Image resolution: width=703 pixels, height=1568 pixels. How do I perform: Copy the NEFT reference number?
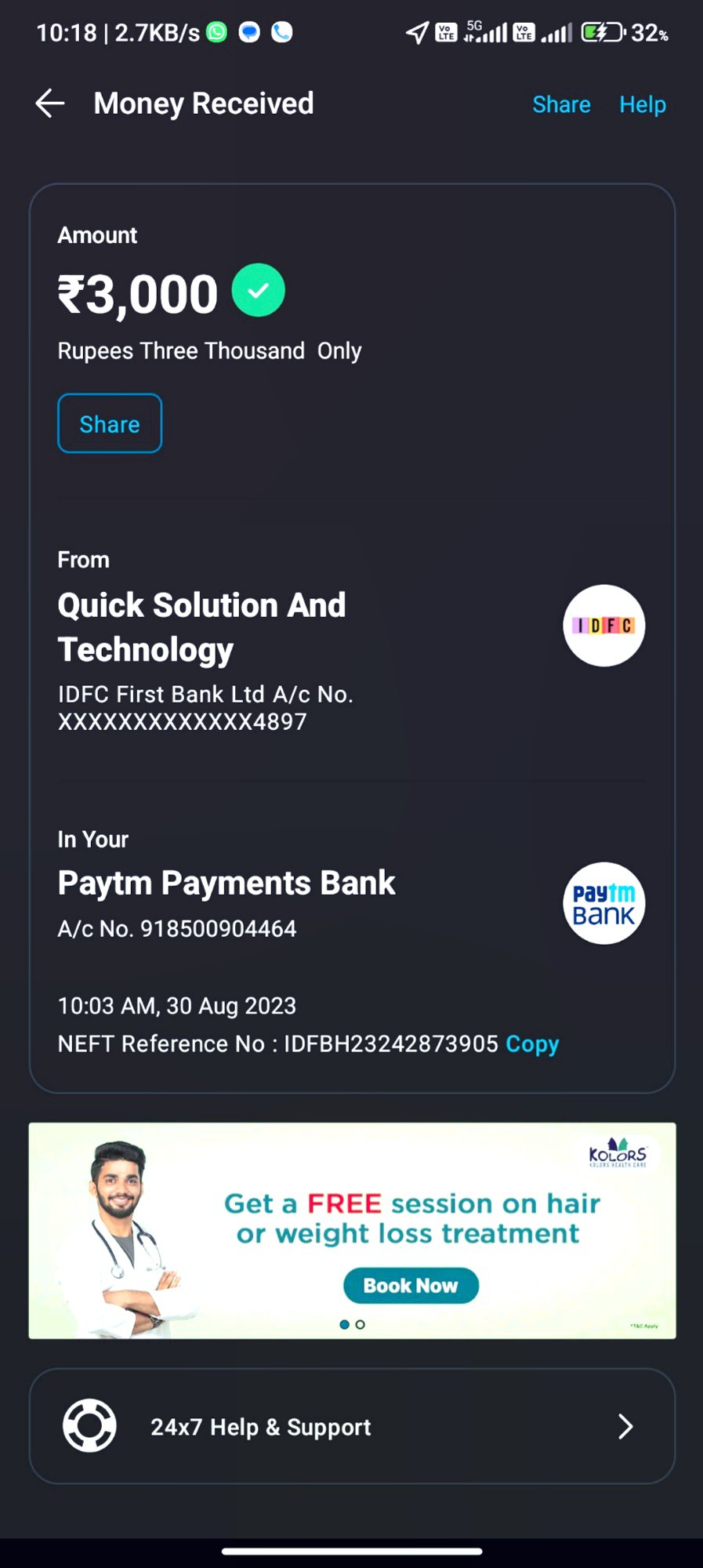[532, 1044]
